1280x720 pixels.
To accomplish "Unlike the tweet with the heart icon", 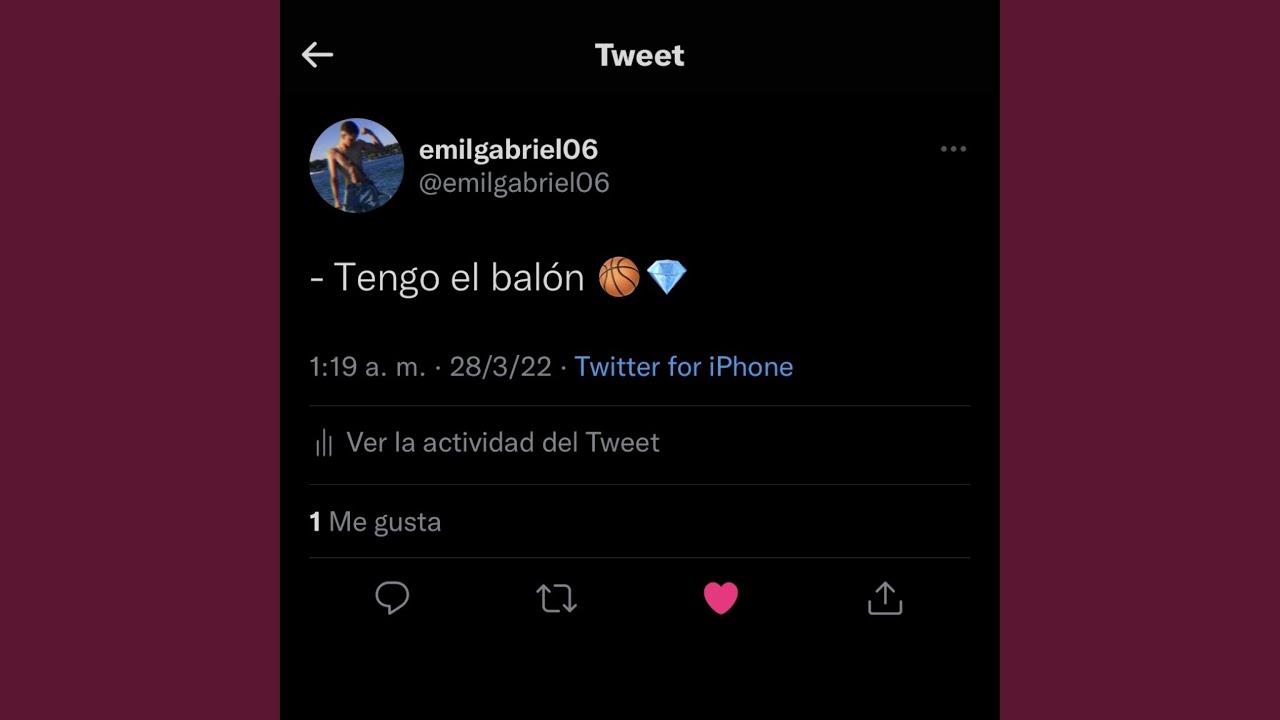I will point(720,598).
